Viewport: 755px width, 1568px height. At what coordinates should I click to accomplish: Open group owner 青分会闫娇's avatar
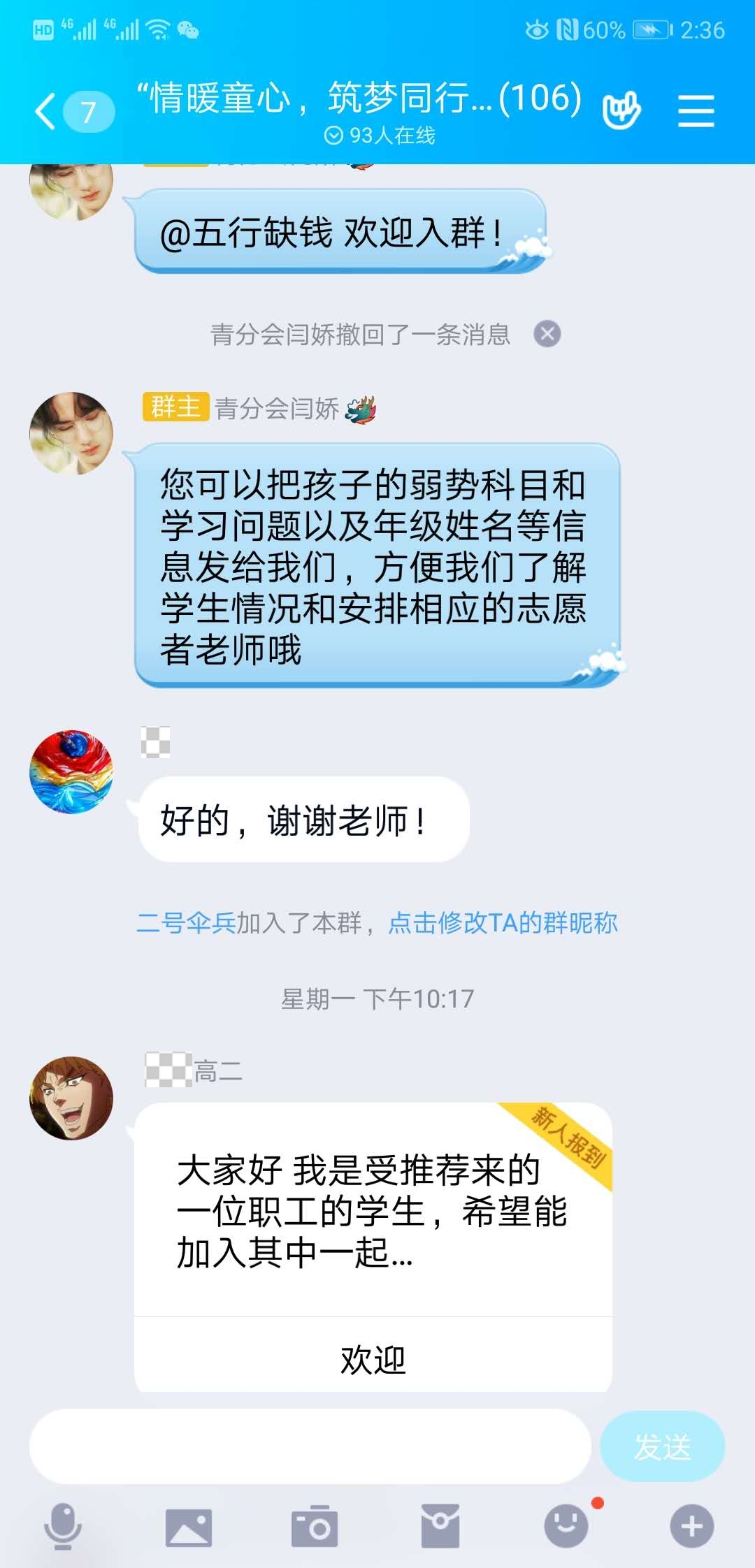click(71, 433)
